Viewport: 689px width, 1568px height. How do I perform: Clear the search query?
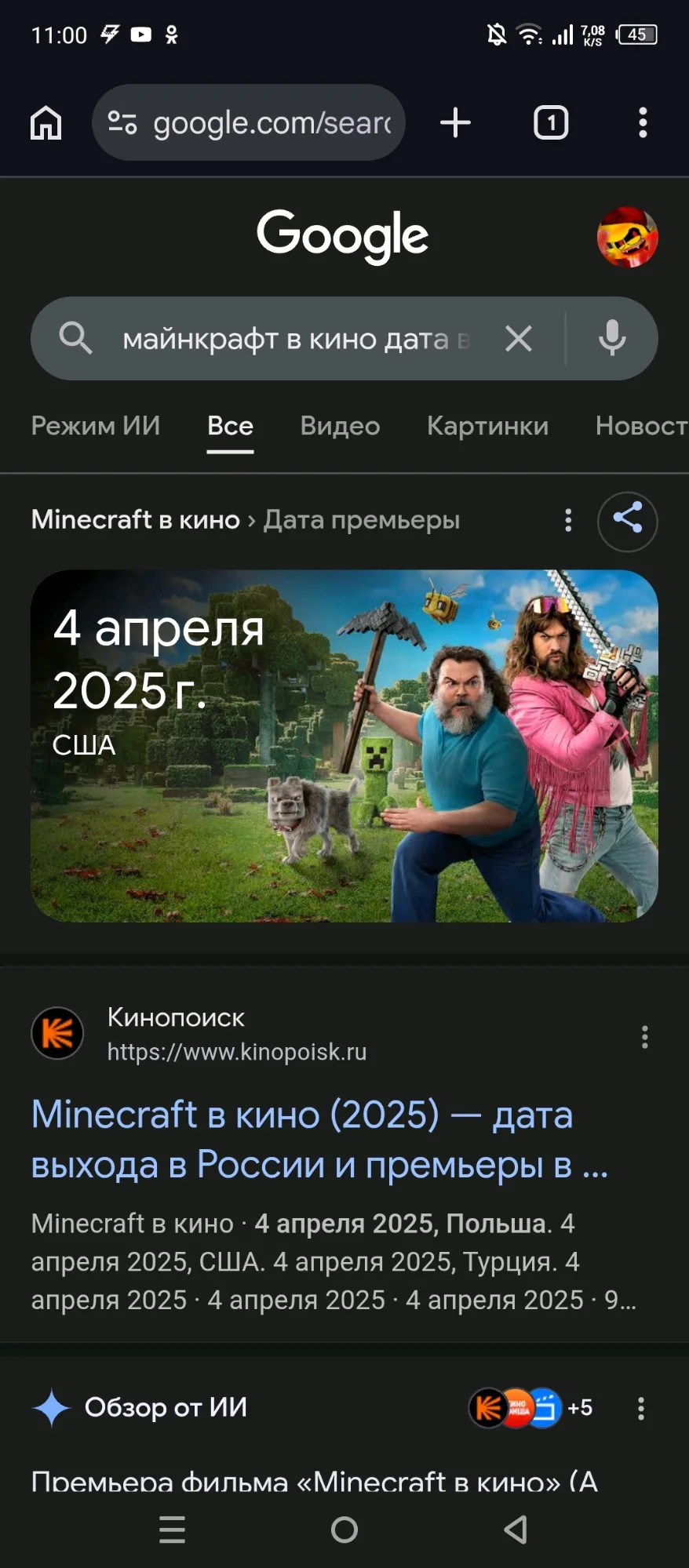tap(519, 339)
